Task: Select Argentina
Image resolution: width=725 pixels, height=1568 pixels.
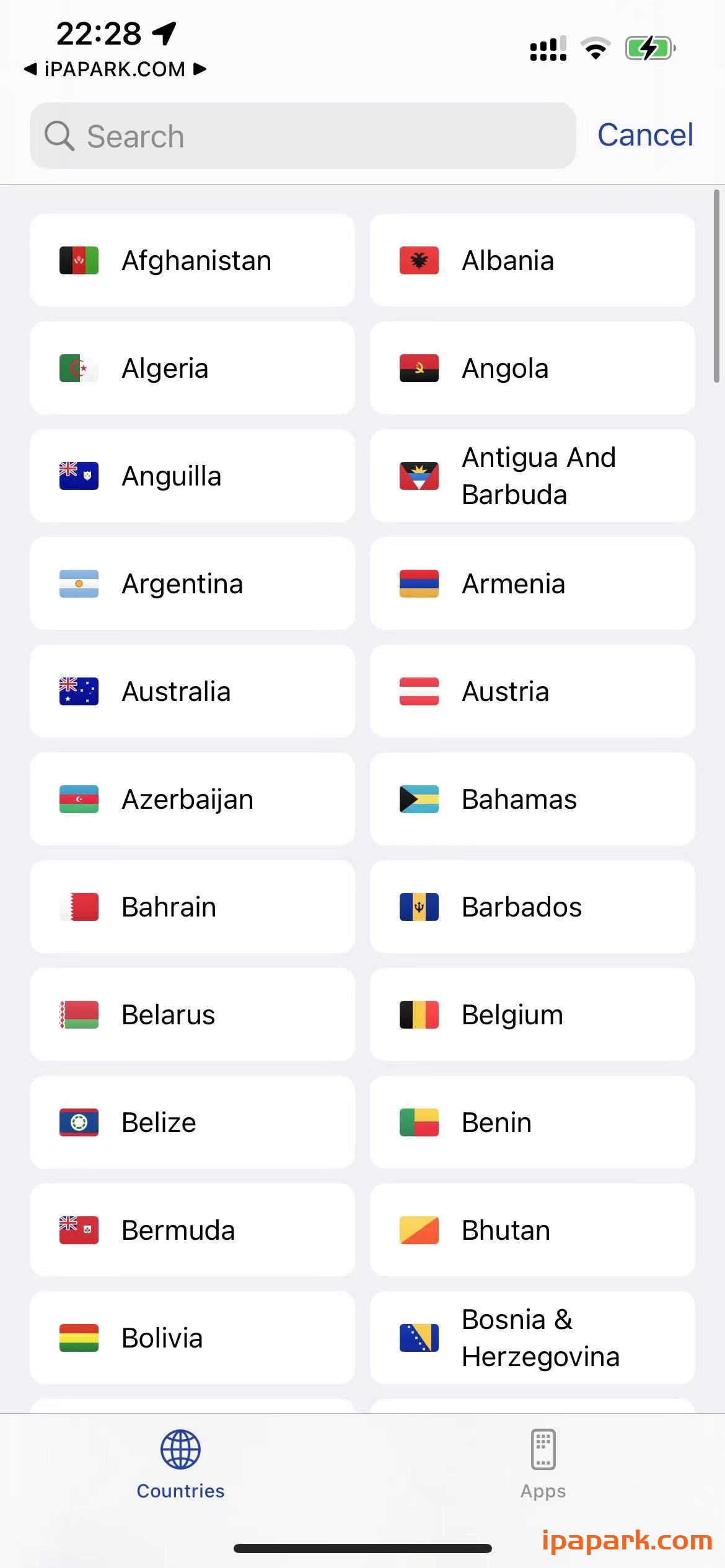Action: (192, 583)
